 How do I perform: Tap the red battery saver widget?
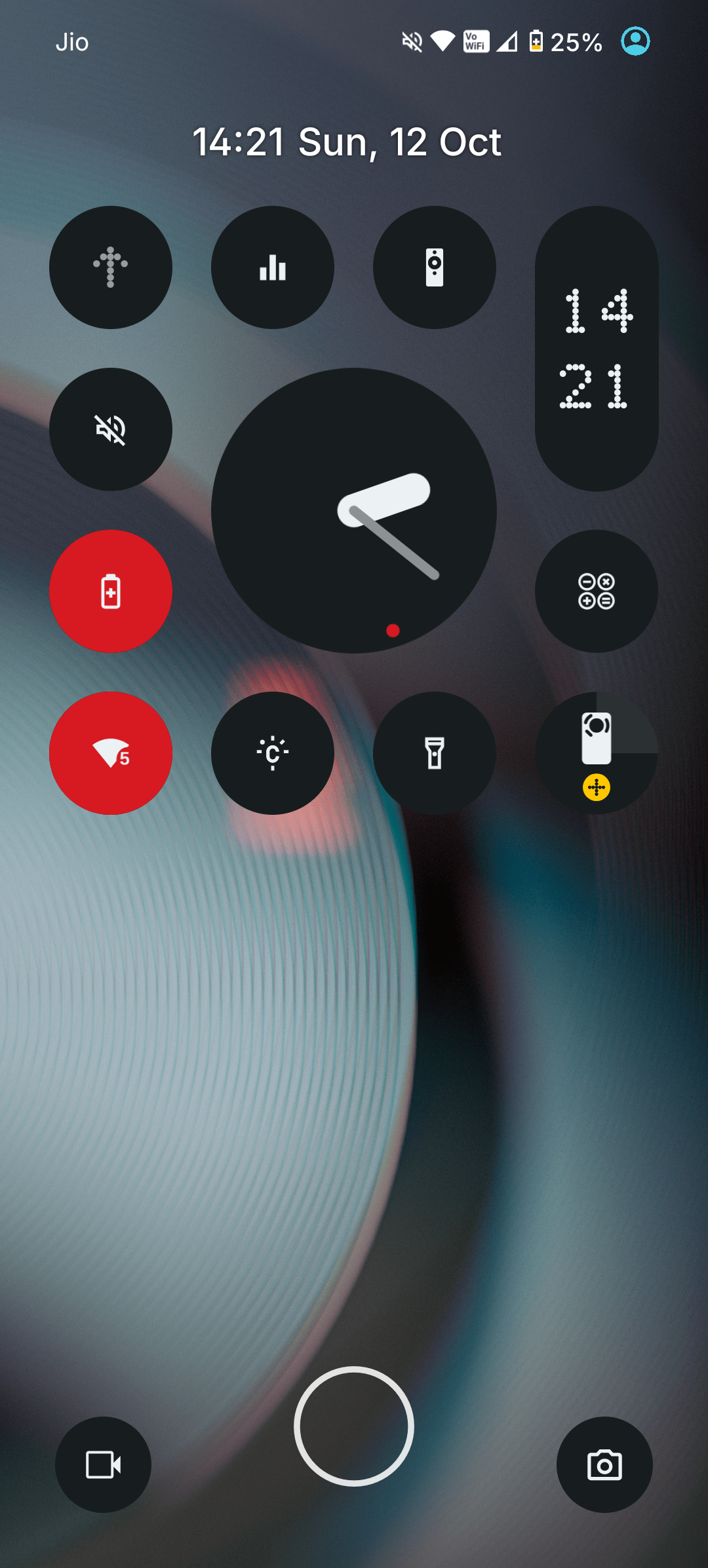coord(111,591)
